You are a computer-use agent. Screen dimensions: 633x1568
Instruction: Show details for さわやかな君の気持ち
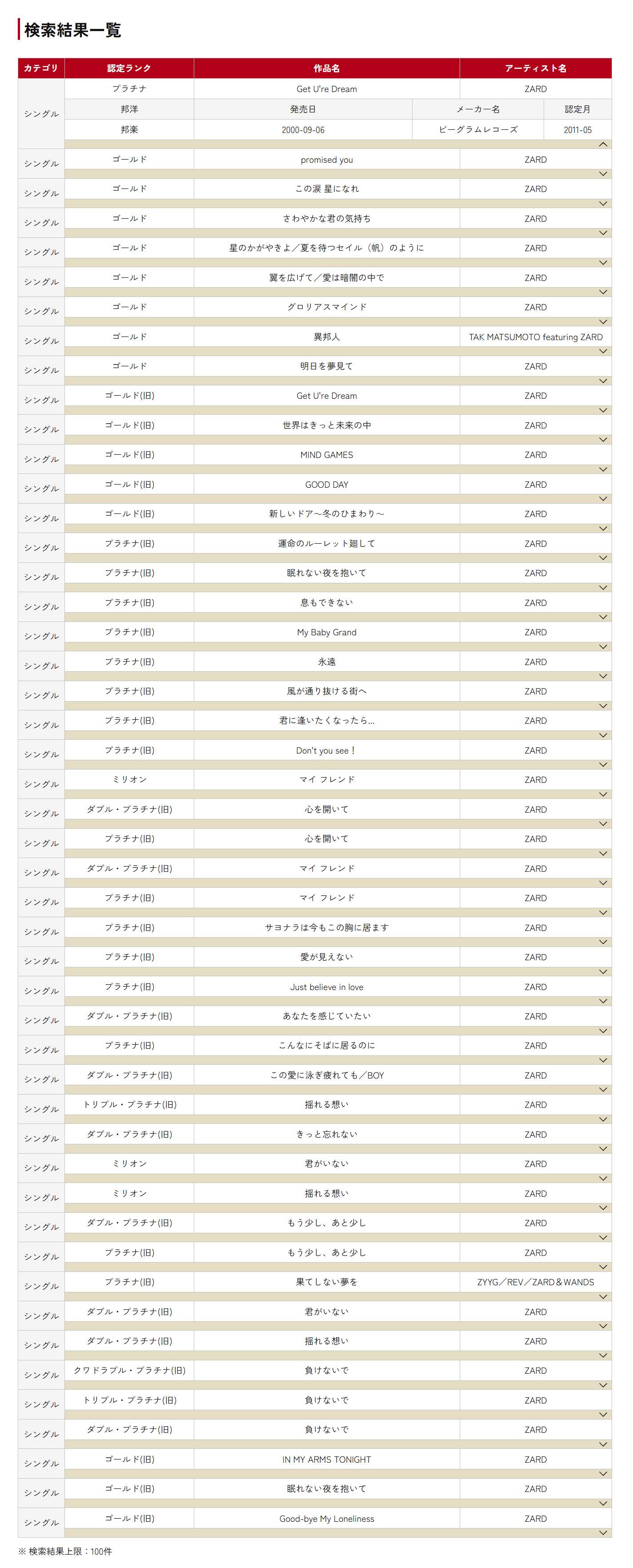pos(603,233)
